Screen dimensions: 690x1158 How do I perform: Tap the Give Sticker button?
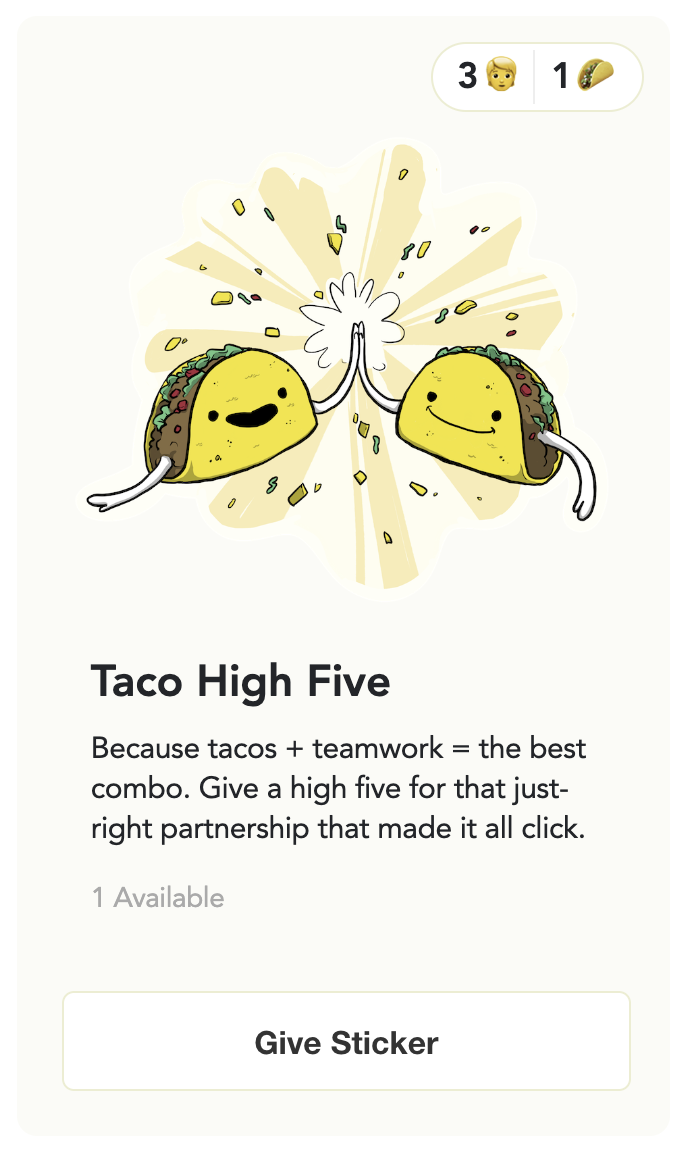coord(346,1042)
